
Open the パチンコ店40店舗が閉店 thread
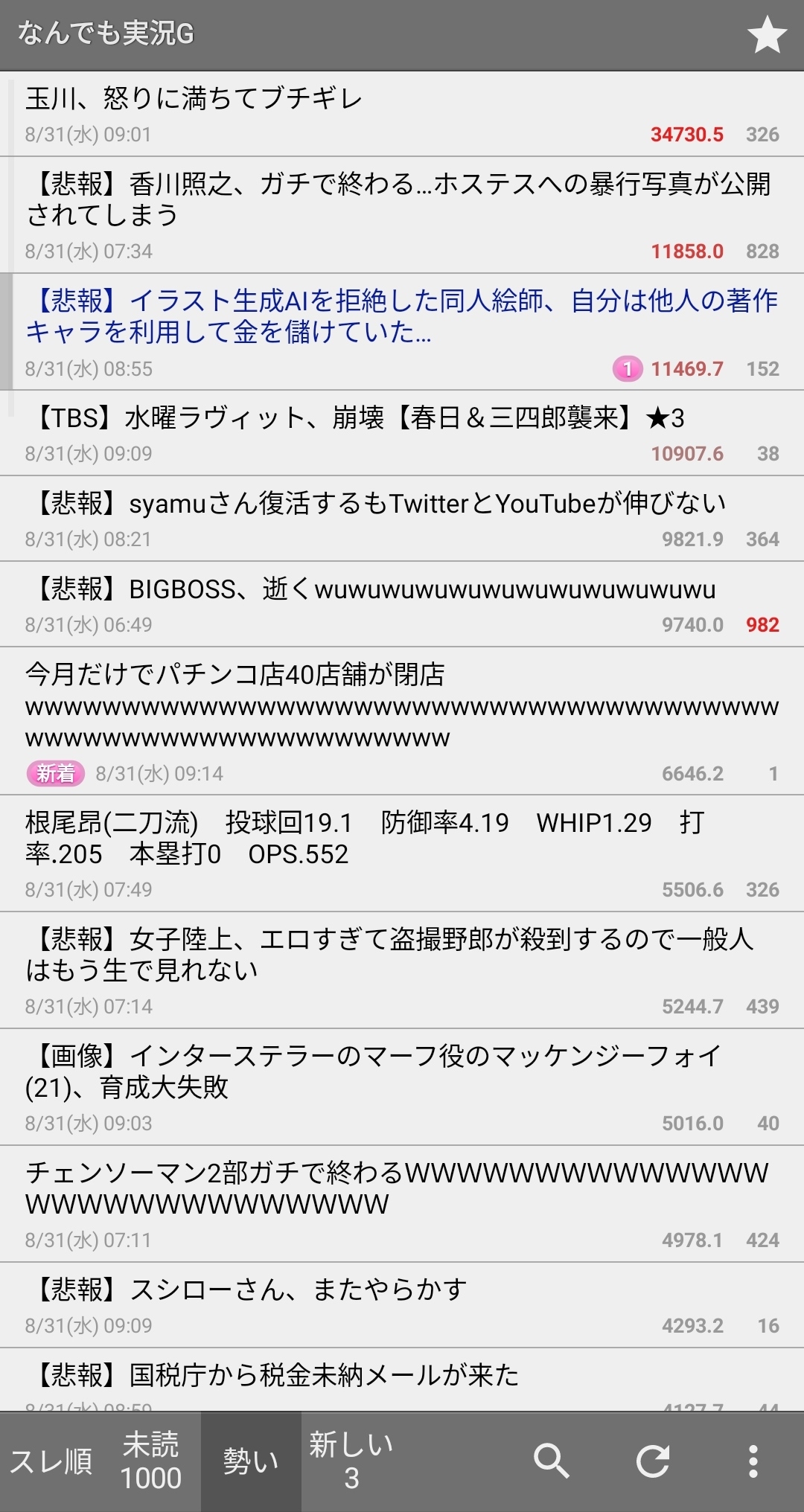(402, 721)
